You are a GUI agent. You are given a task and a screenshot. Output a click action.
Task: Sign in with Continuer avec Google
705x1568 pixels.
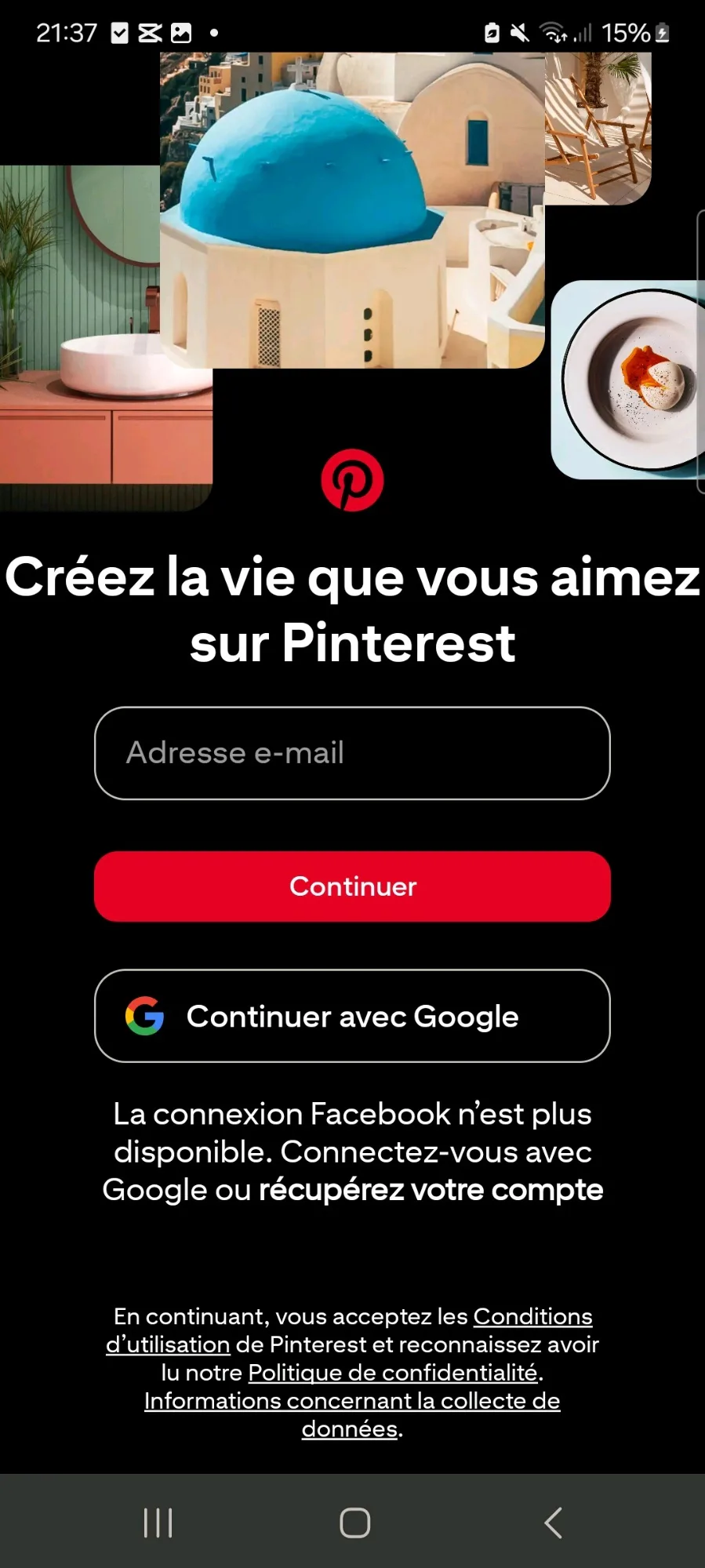click(x=352, y=1017)
